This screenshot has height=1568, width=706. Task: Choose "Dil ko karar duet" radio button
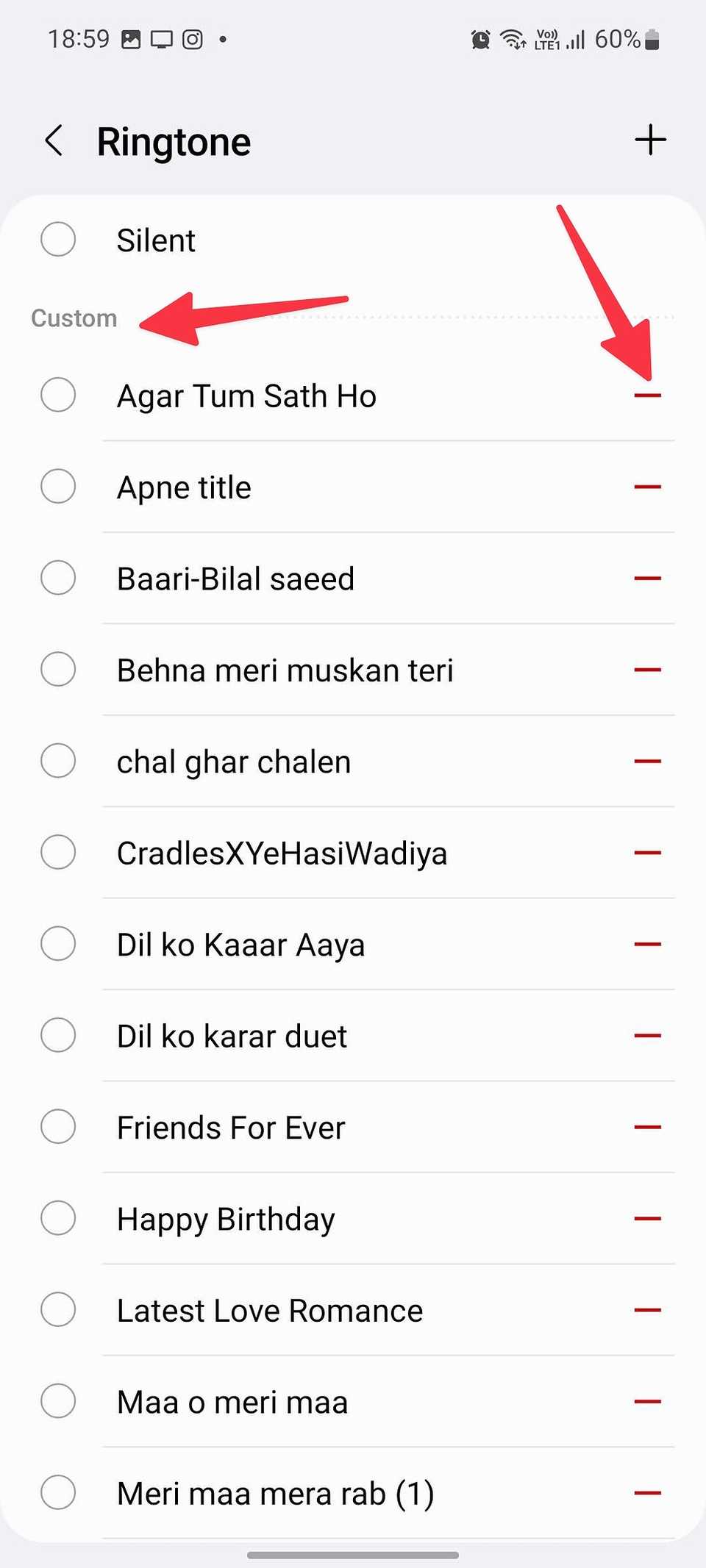pos(58,1035)
